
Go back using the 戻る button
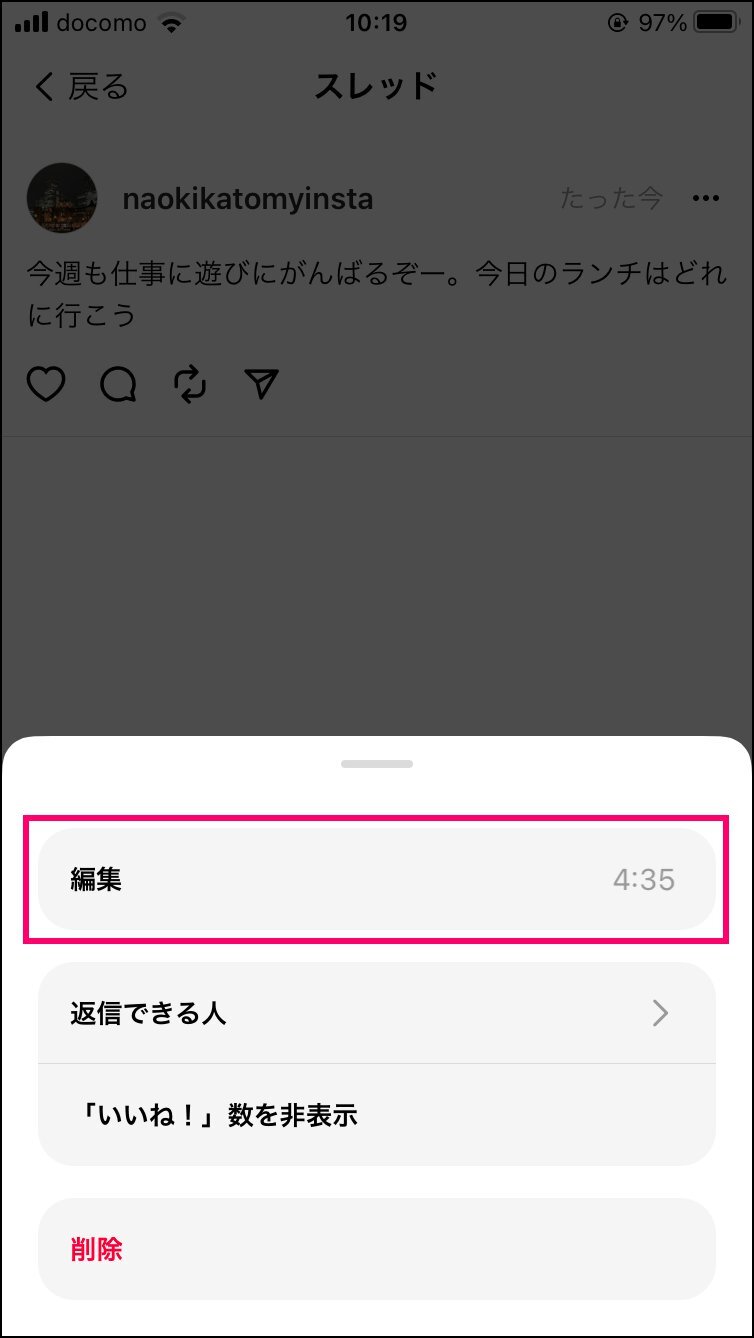(81, 87)
